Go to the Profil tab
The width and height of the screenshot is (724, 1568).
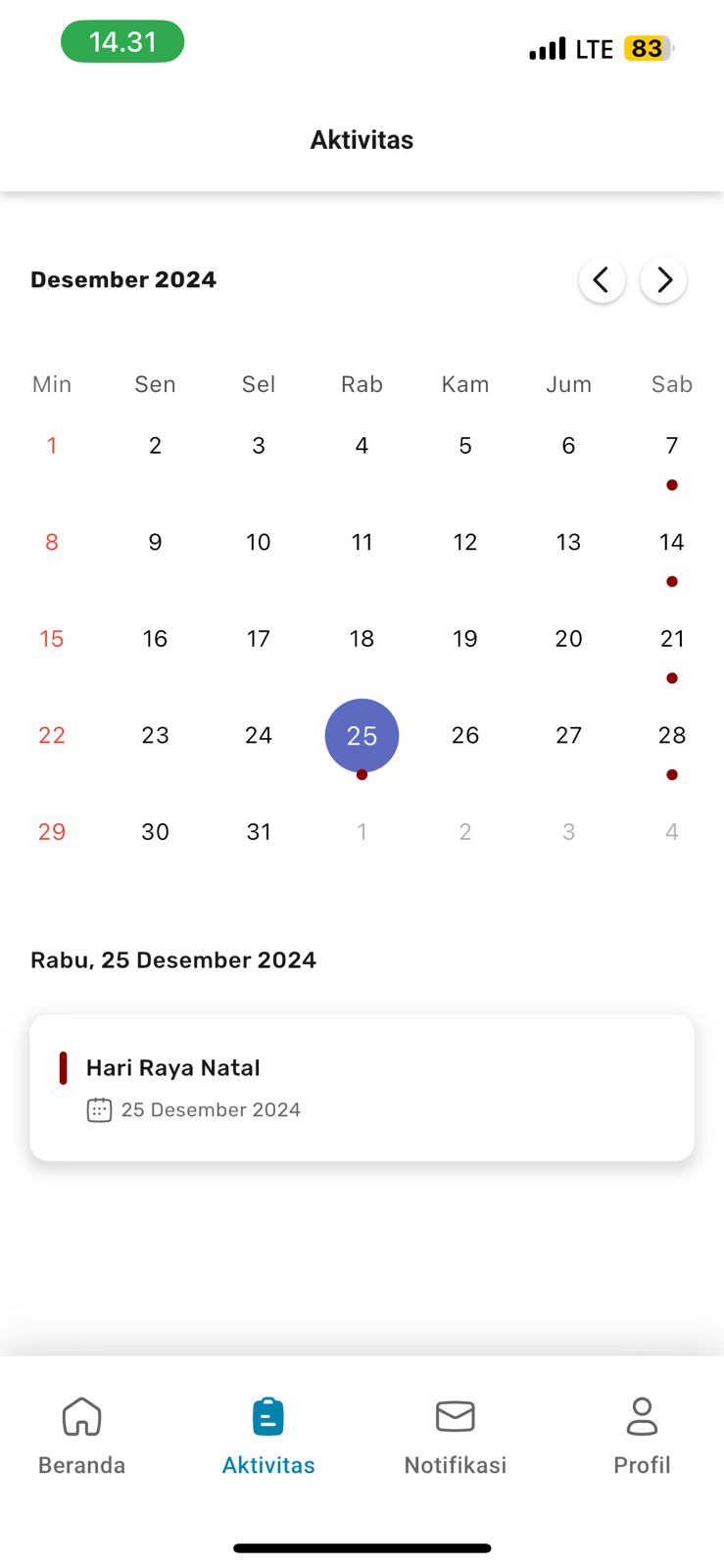[x=642, y=1436]
